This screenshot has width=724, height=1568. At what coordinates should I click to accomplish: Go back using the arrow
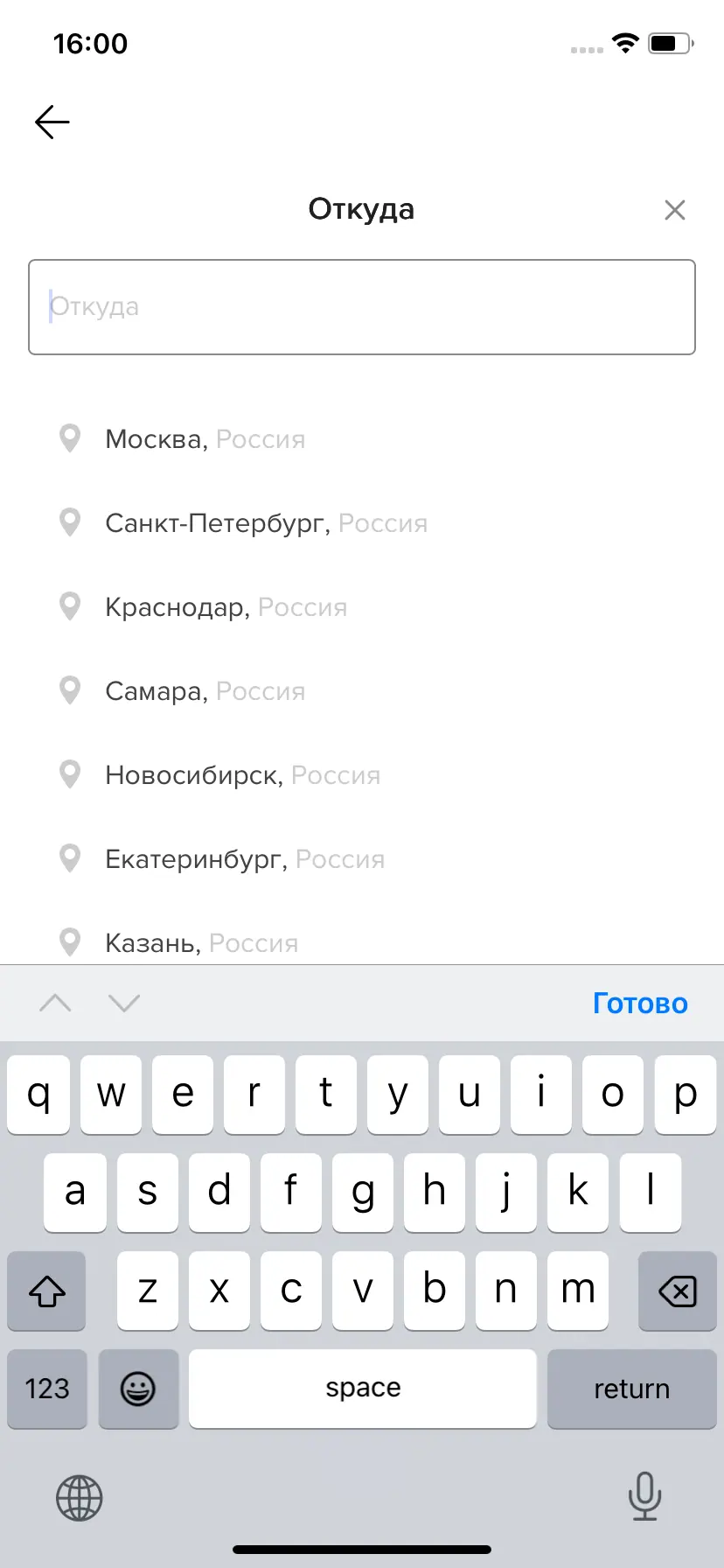(52, 122)
